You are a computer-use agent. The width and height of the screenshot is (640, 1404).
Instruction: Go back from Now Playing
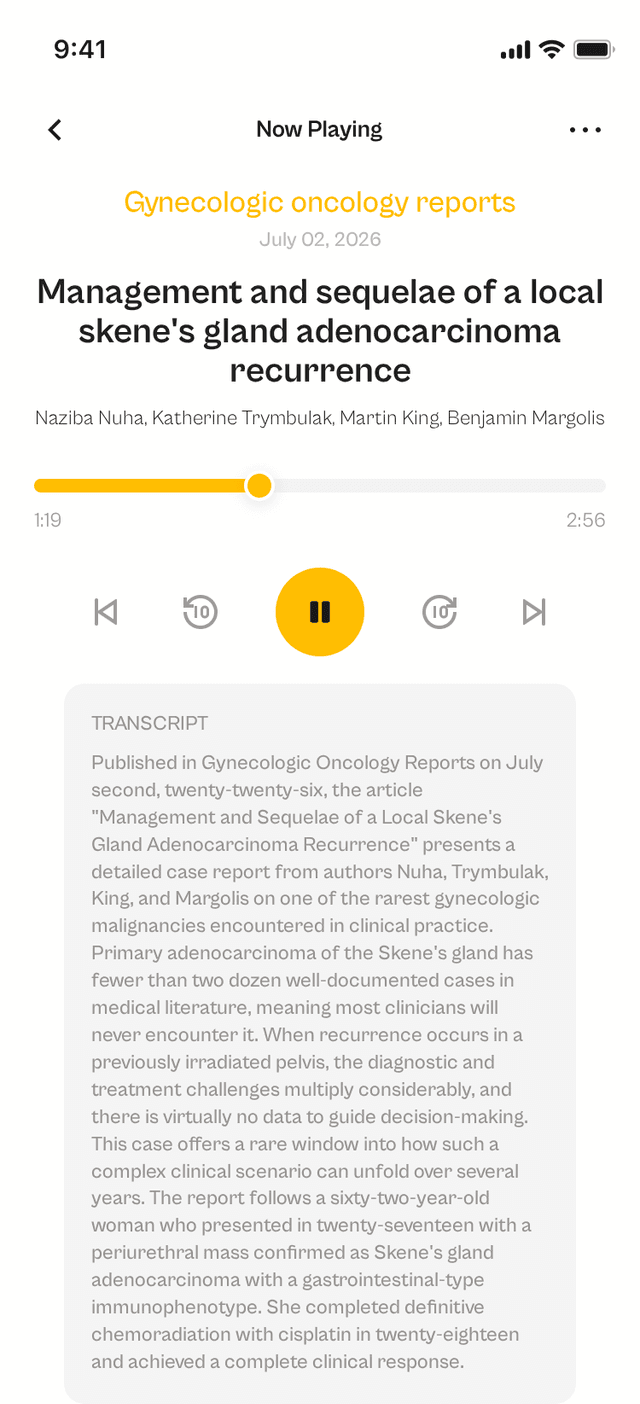(55, 130)
